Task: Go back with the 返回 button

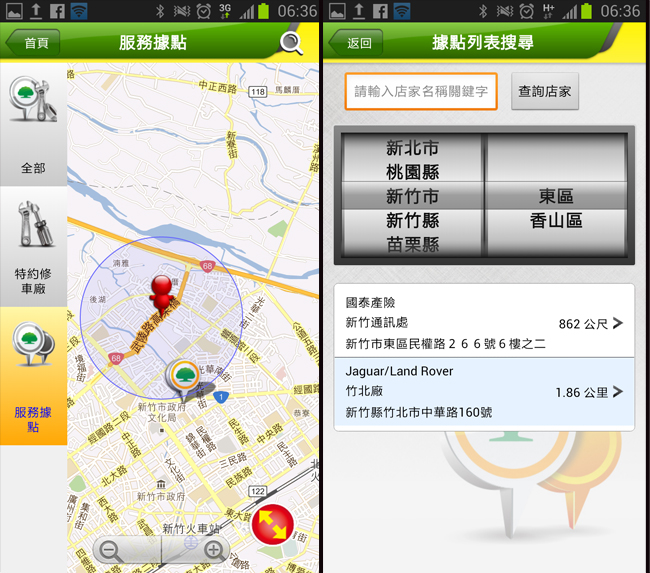Action: pos(358,43)
